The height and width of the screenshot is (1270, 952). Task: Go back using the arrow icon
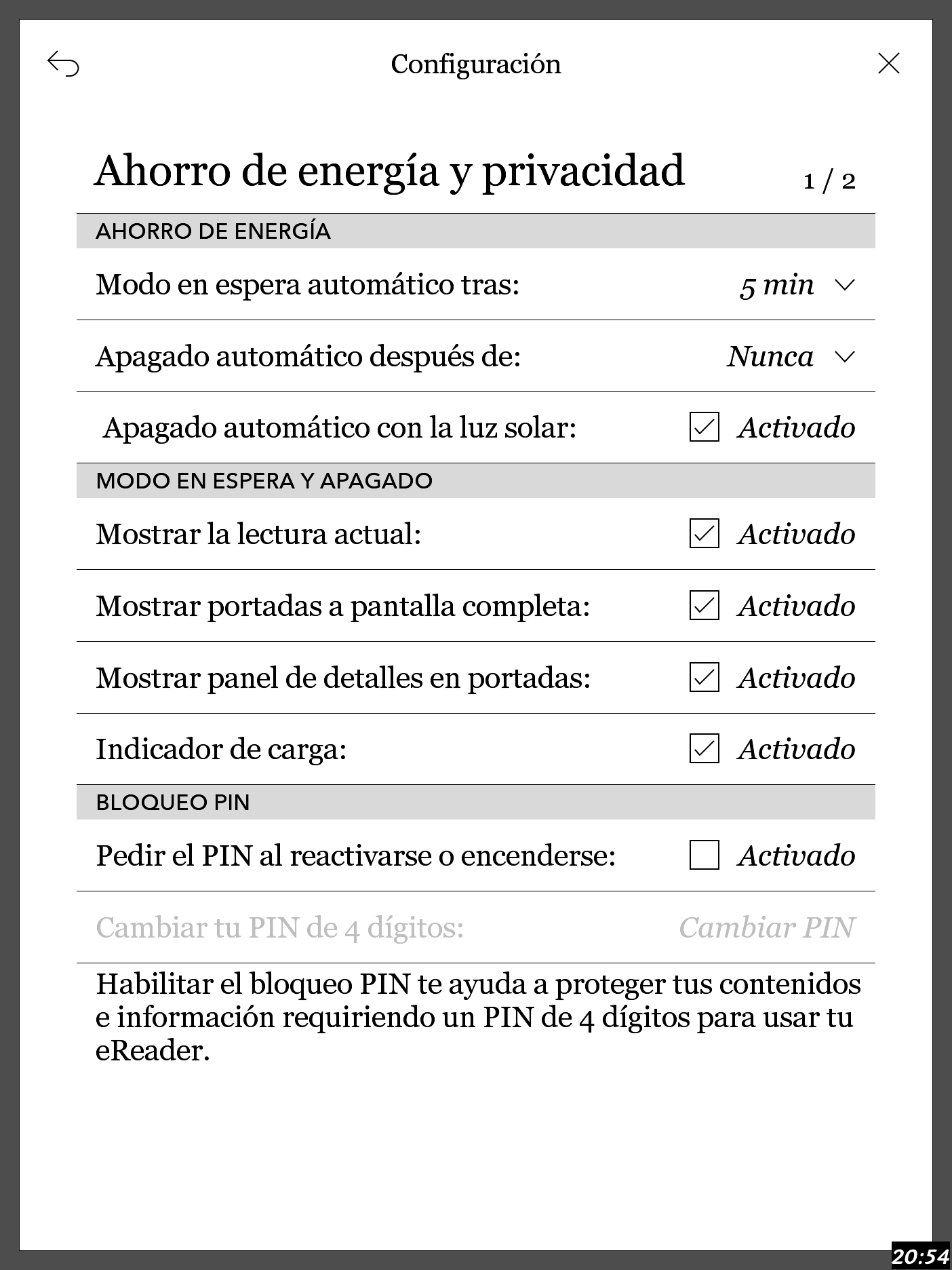(x=63, y=64)
